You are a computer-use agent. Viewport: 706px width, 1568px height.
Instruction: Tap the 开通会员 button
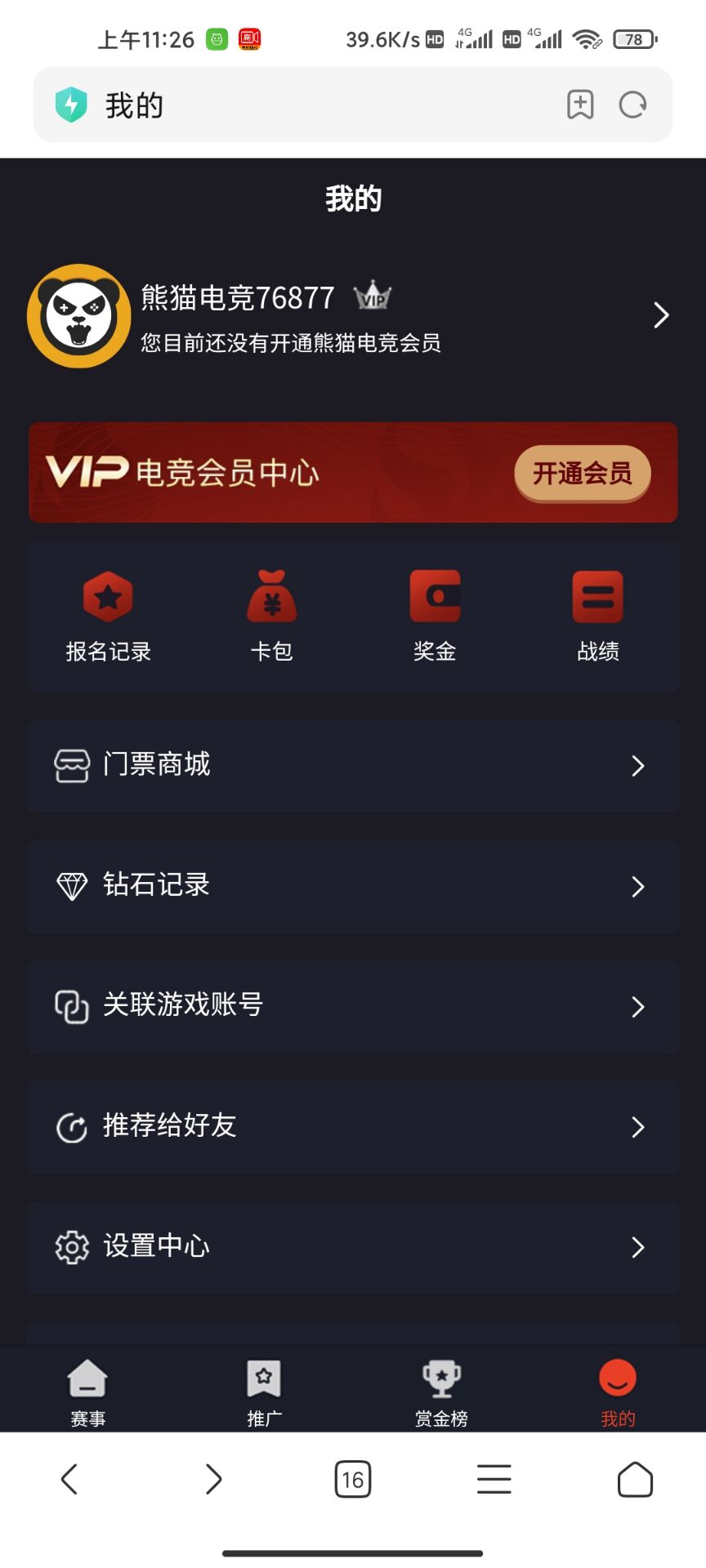click(x=582, y=473)
